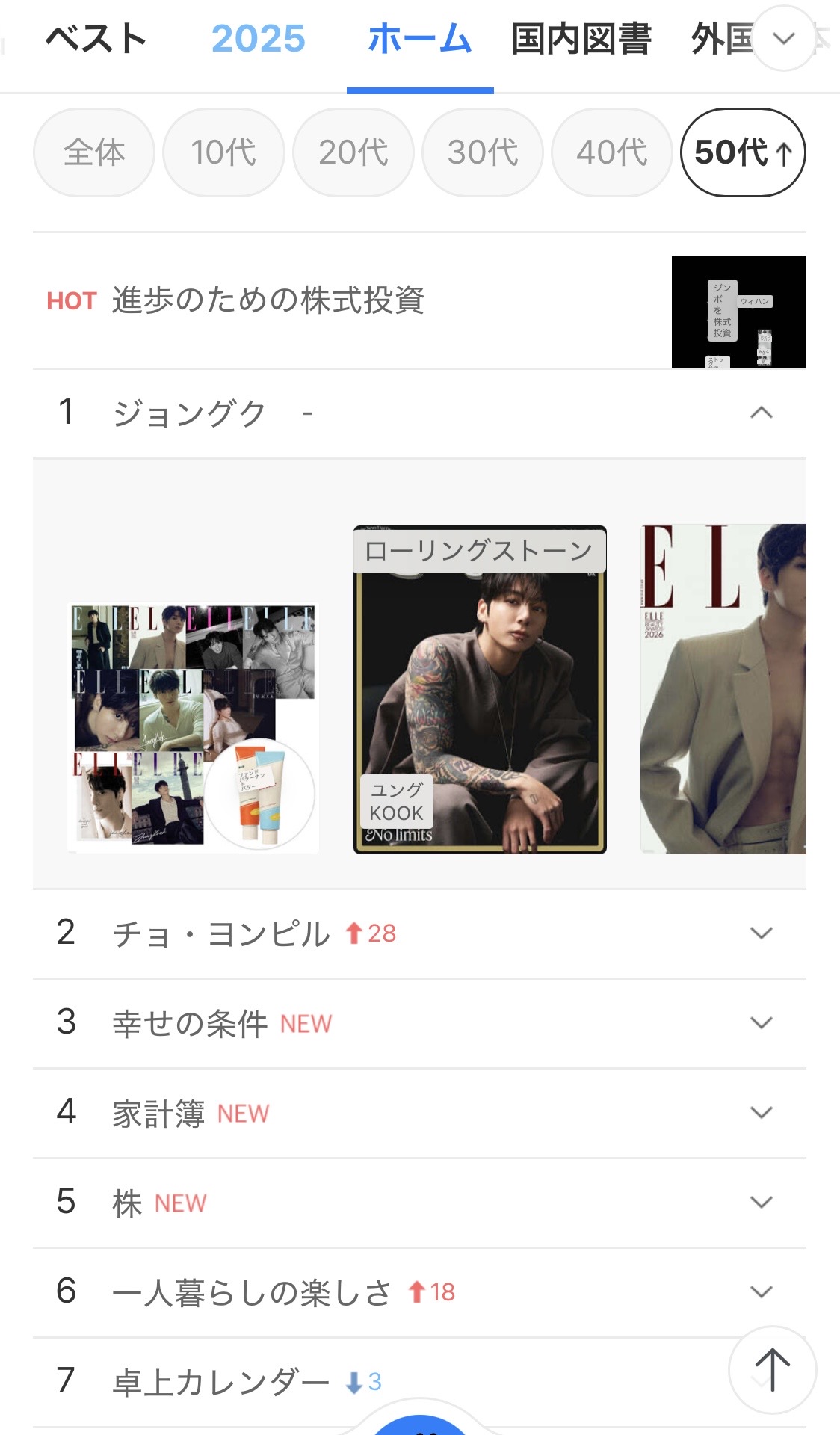840x1435 pixels.
Task: Expand rank 5 株
Action: (761, 1203)
